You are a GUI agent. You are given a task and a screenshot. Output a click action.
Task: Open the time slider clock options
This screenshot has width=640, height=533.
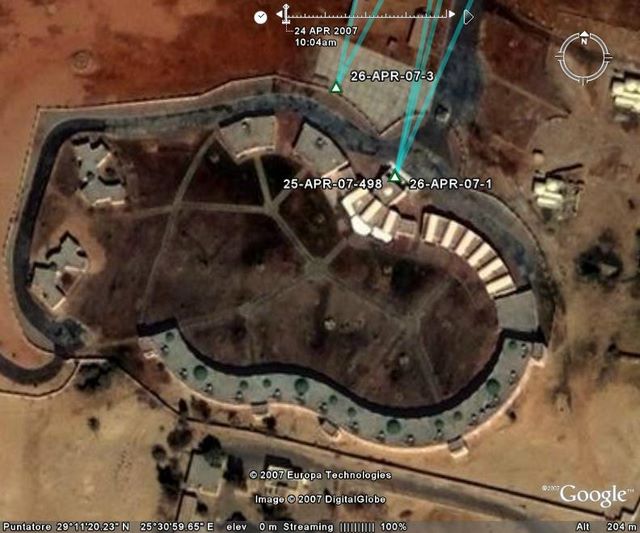(260, 16)
